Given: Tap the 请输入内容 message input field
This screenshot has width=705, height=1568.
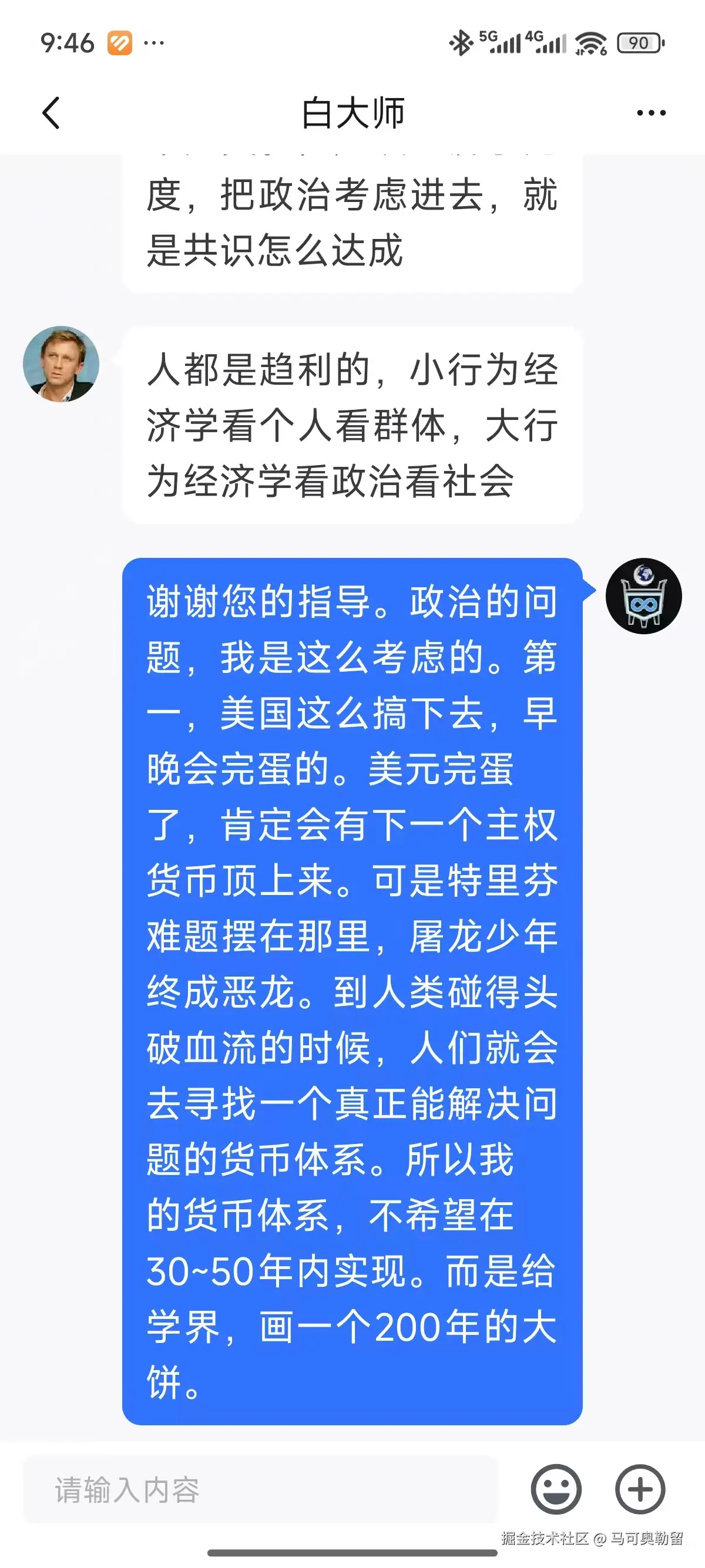Looking at the screenshot, I should [x=261, y=1489].
